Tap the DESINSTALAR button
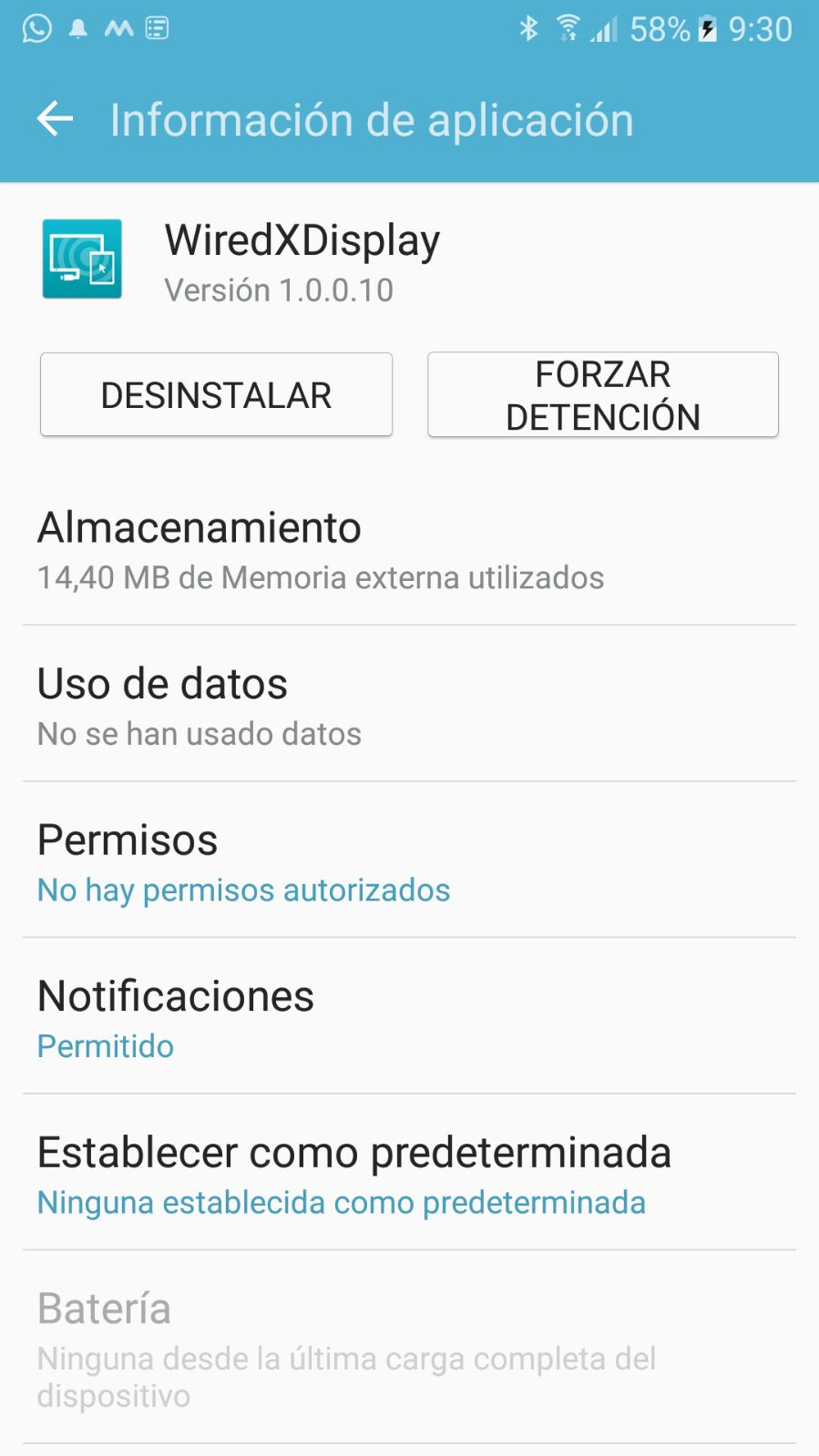819x1456 pixels. coord(216,395)
